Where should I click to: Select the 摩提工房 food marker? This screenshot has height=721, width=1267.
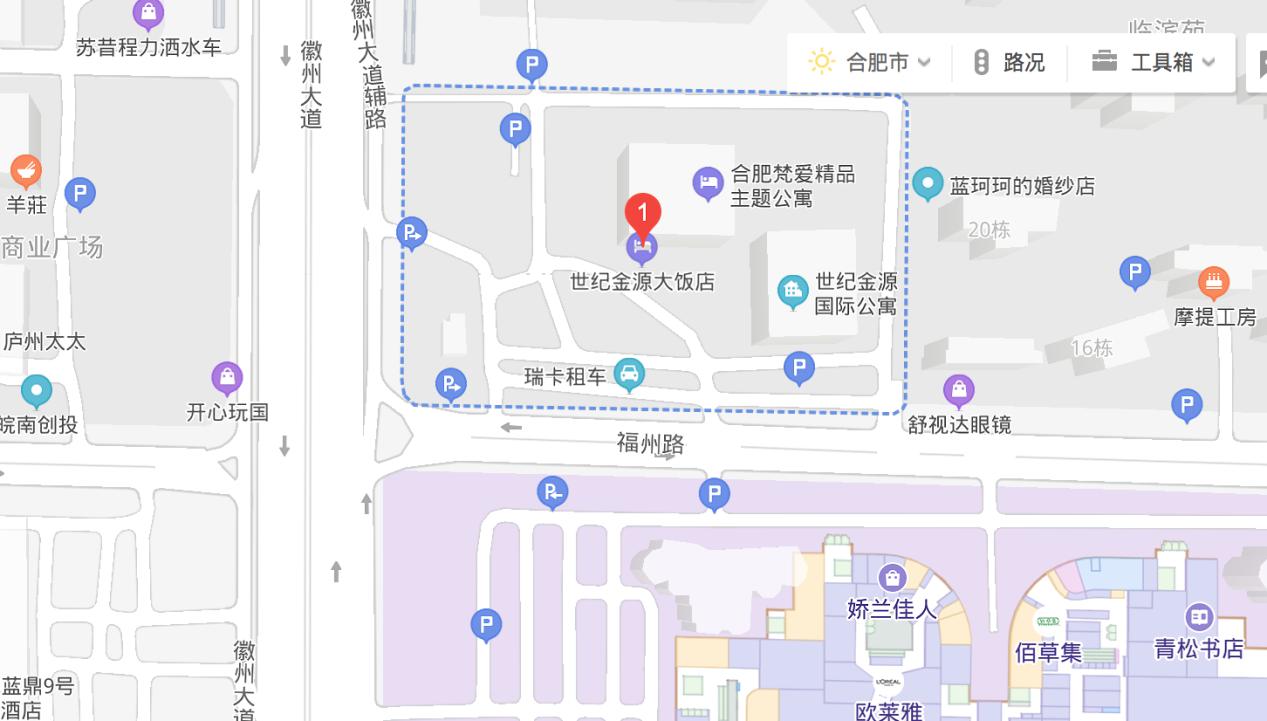pyautogui.click(x=1213, y=282)
